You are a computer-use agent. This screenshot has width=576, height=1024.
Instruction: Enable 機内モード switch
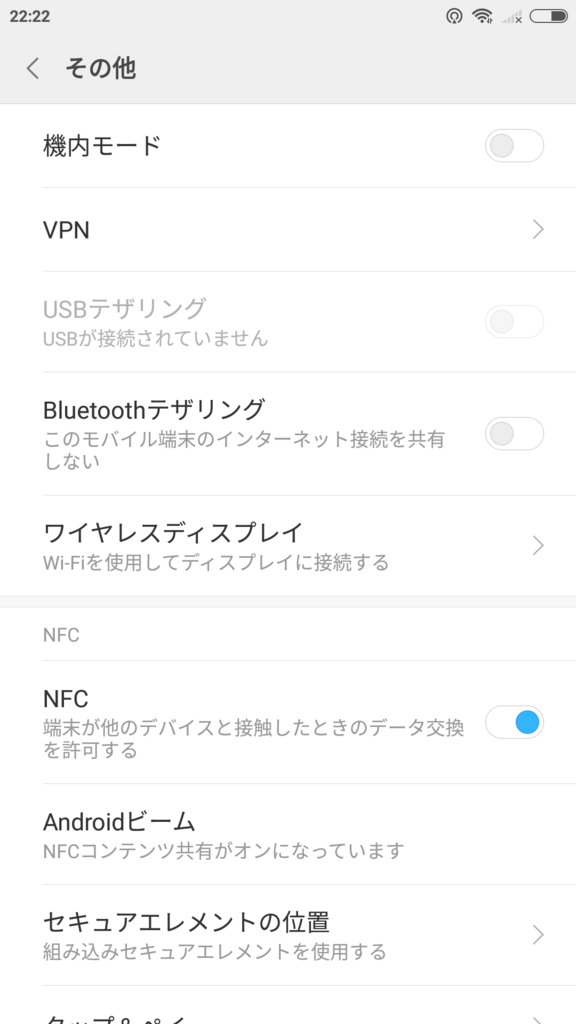pyautogui.click(x=514, y=146)
